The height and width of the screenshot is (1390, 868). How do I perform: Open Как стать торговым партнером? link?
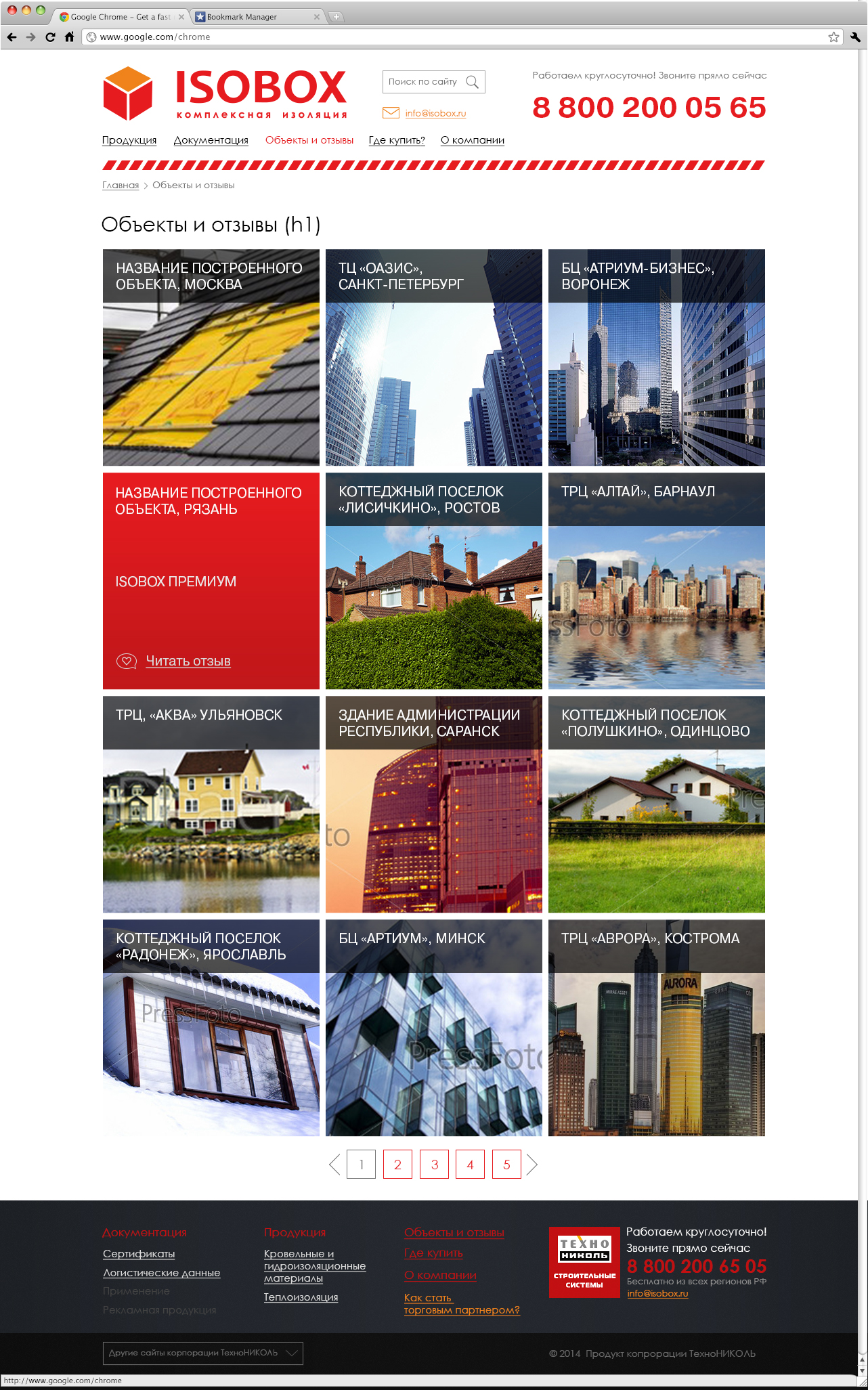462,1304
